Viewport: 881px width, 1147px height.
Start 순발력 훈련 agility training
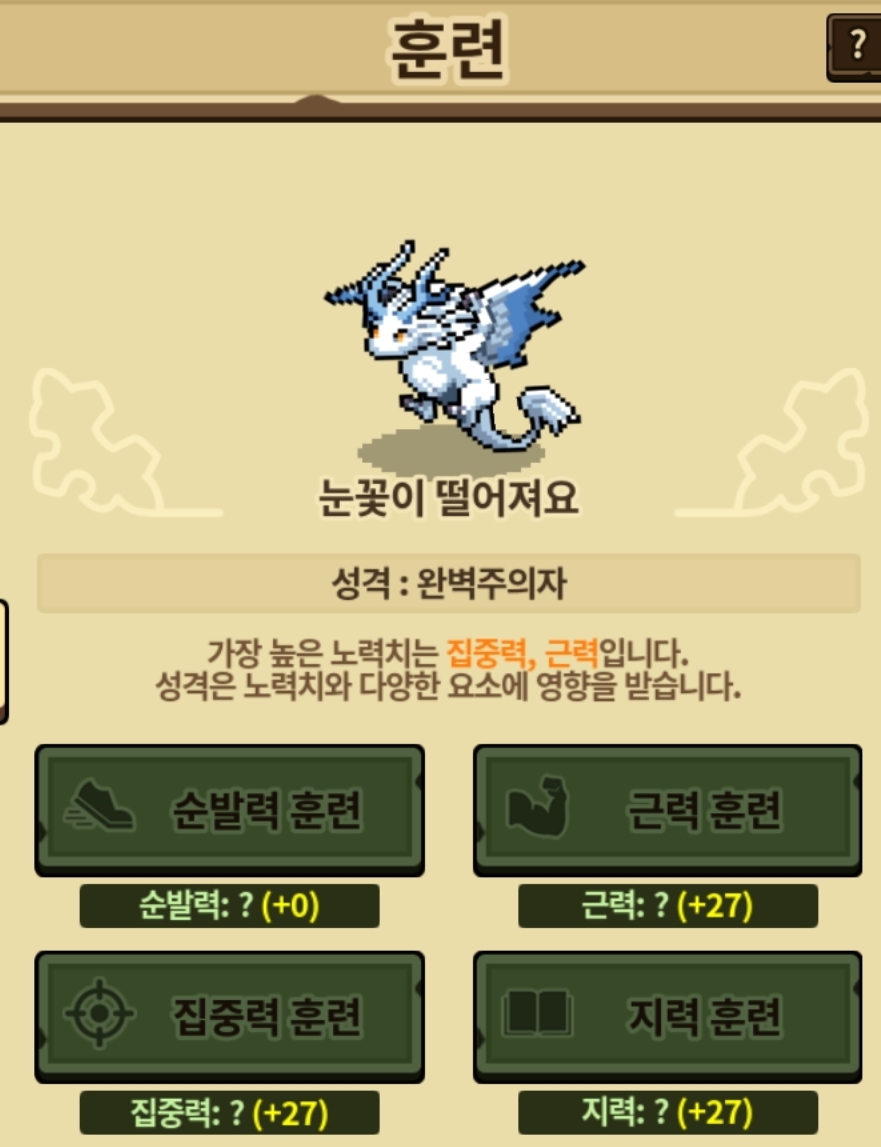coord(230,809)
